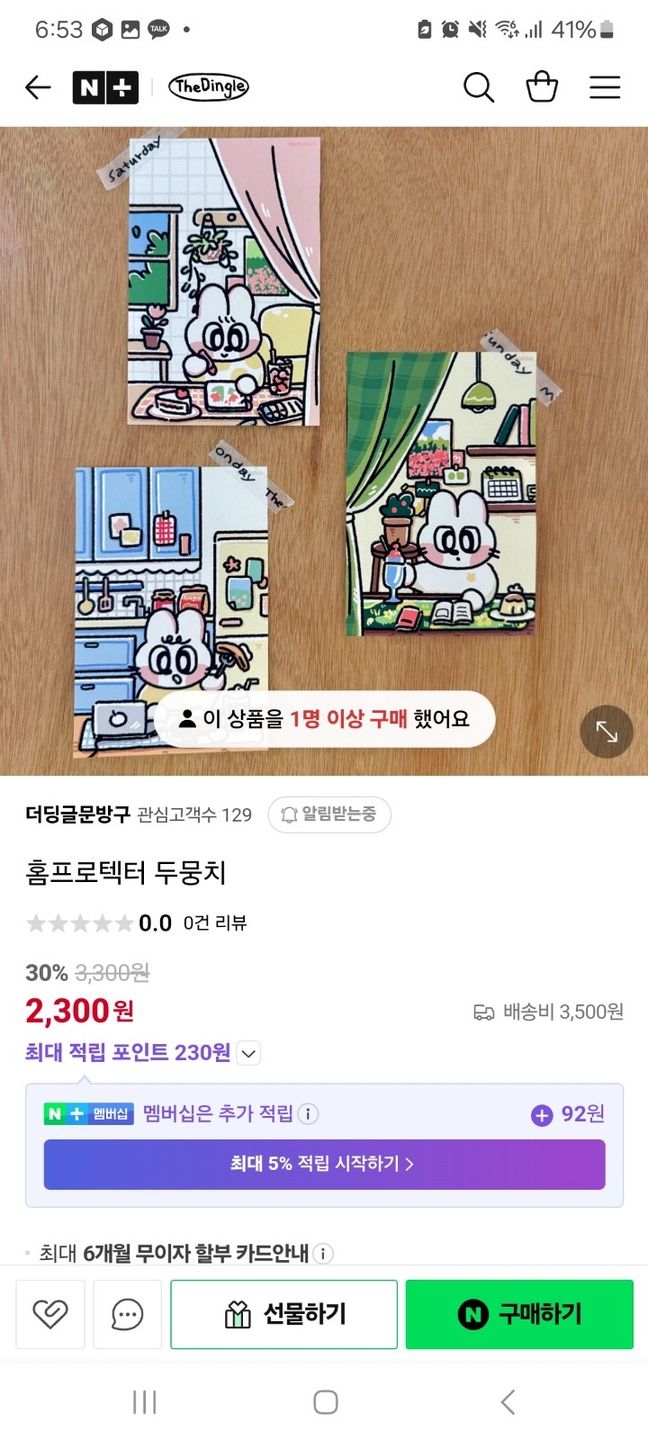
Task: Tap 최대 5% 적립 시작하기
Action: coord(324,1164)
